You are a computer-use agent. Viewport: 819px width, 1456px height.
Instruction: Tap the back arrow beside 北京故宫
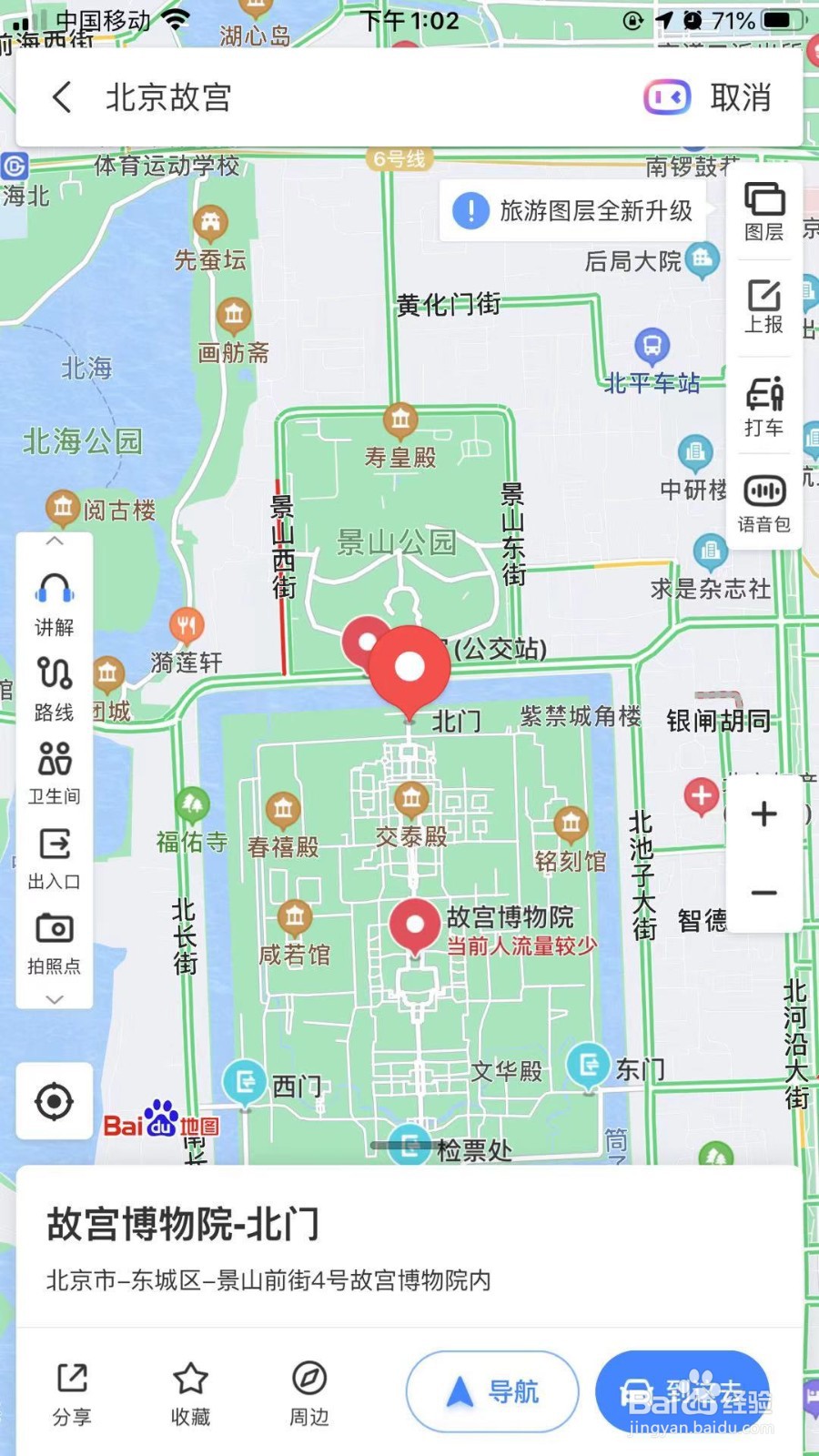(60, 97)
